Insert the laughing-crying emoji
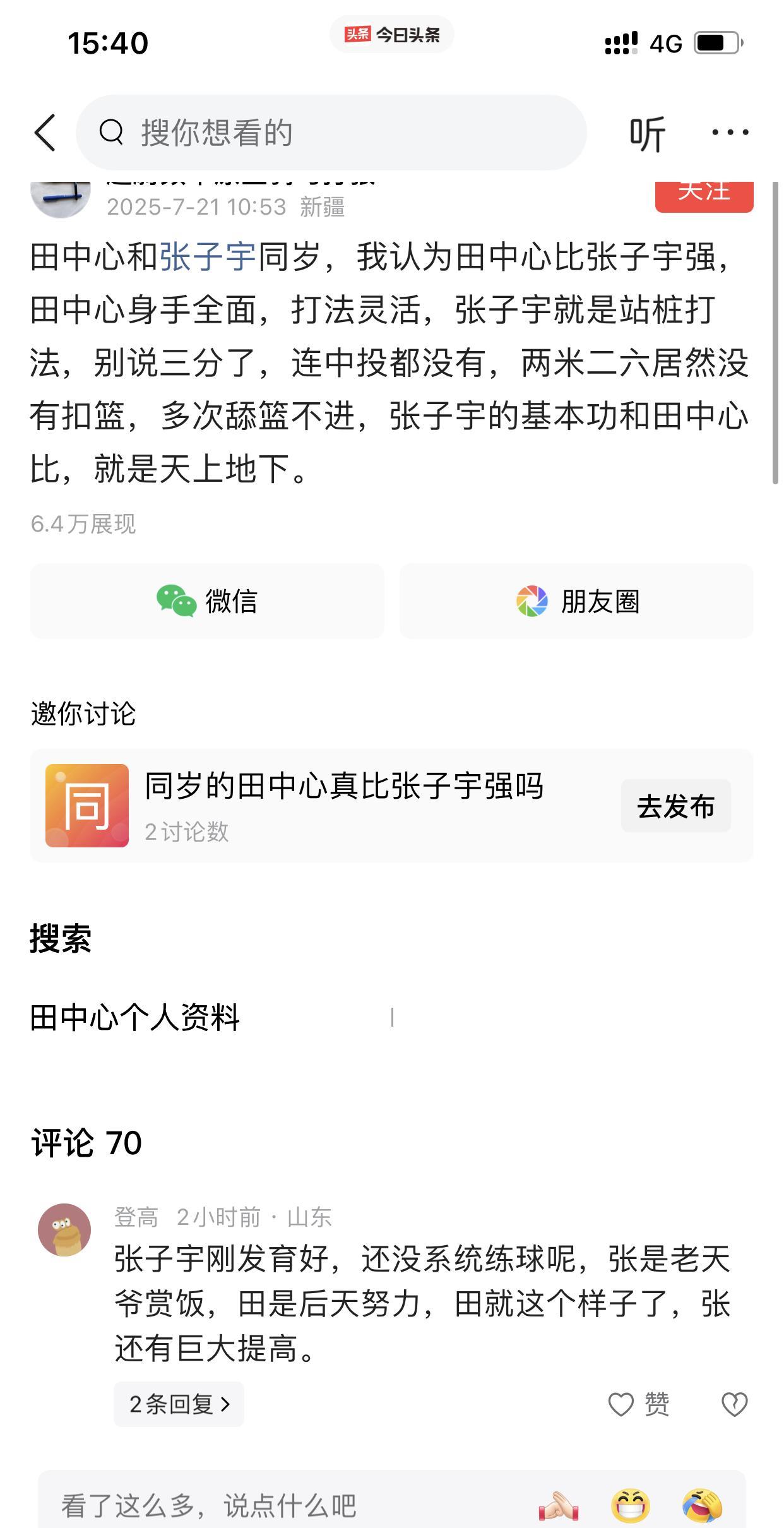This screenshot has height=1528, width=784. click(702, 1506)
